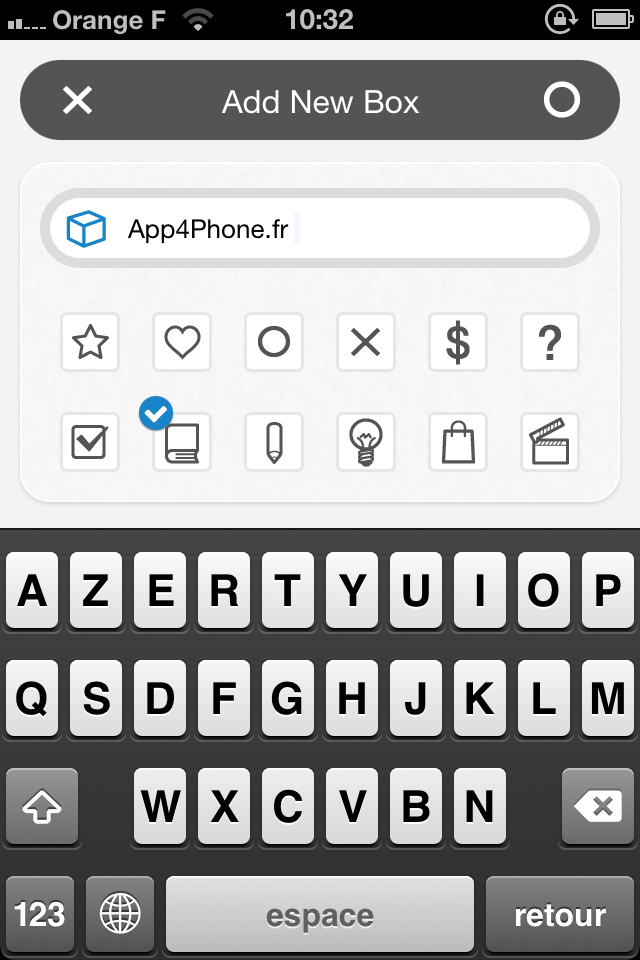Choose the checkbox tick icon

(x=90, y=442)
